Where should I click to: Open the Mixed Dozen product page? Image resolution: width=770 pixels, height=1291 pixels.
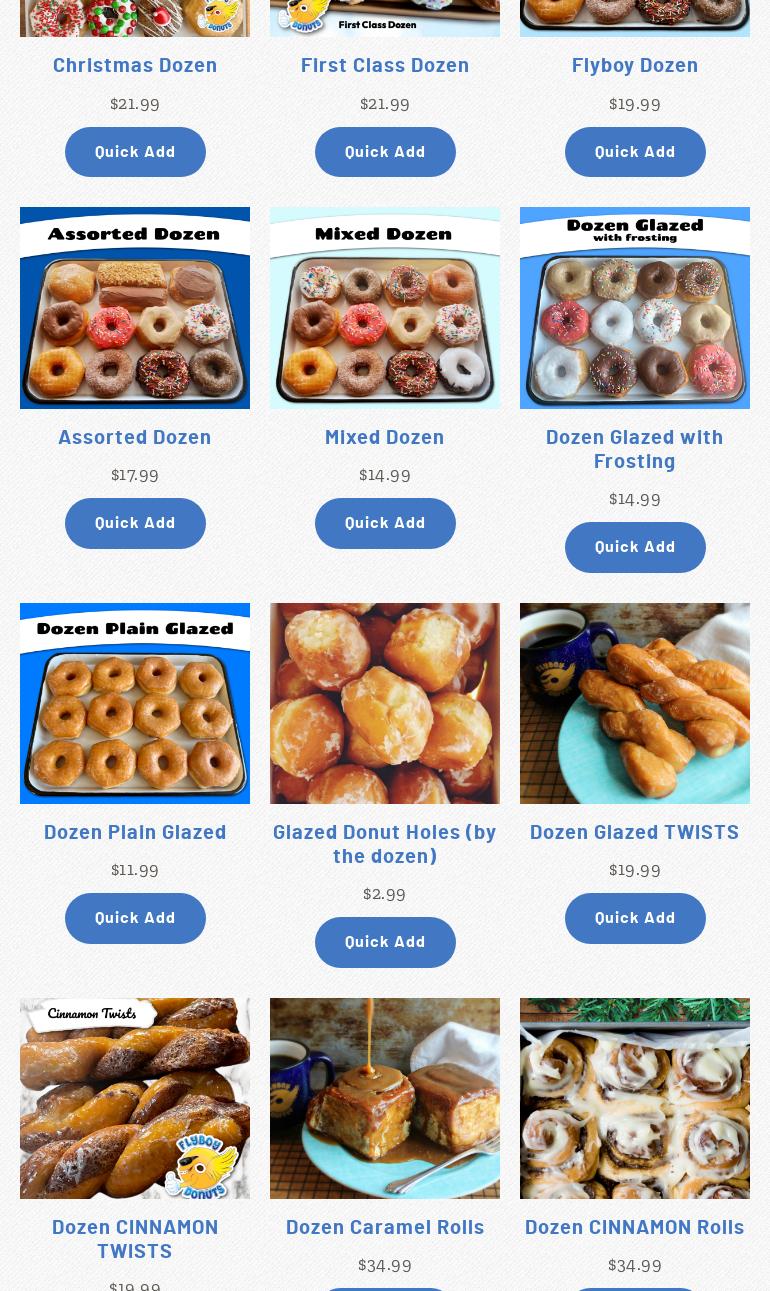click(x=385, y=436)
